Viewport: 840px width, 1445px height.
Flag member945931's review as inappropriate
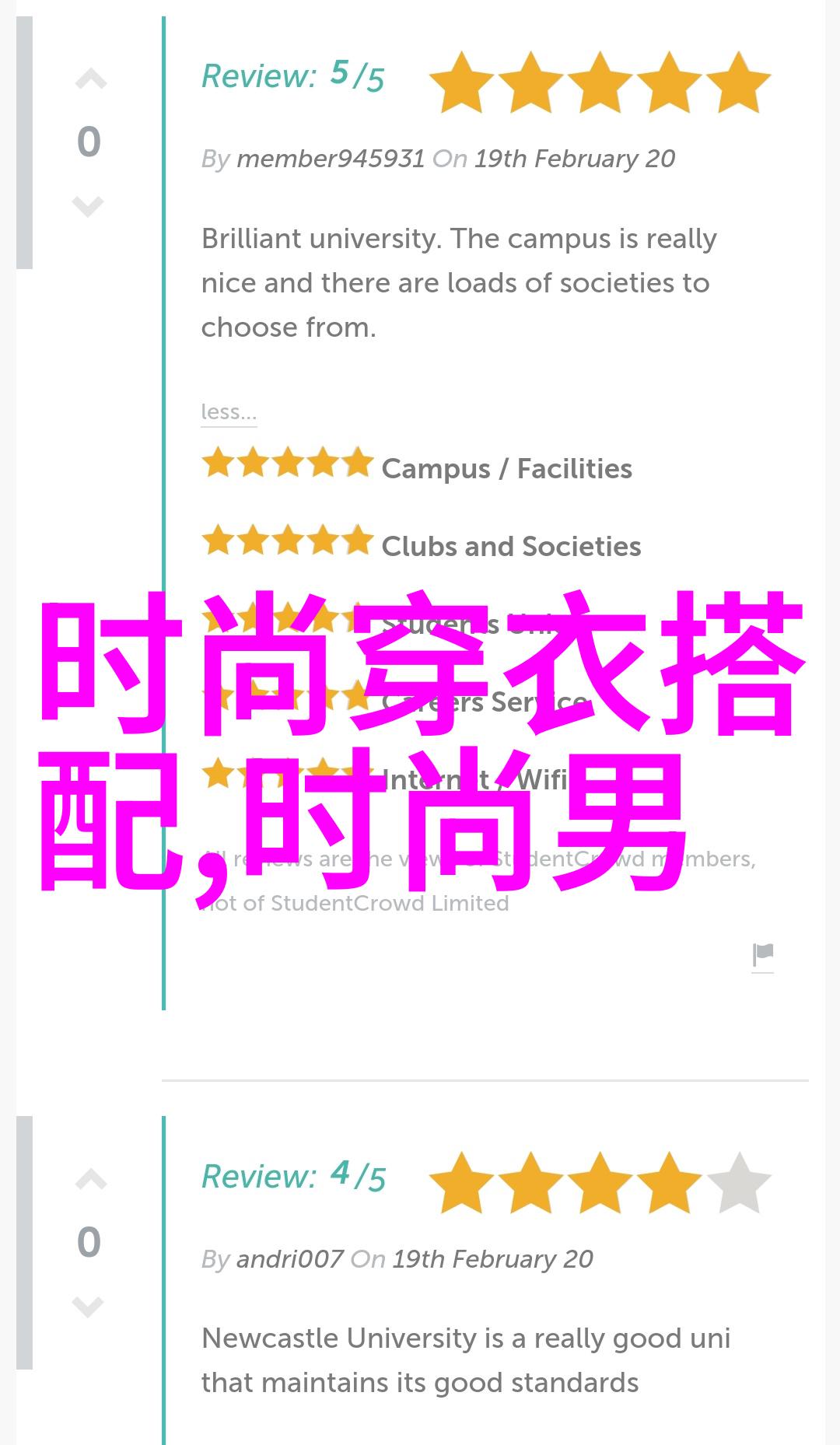click(x=762, y=954)
